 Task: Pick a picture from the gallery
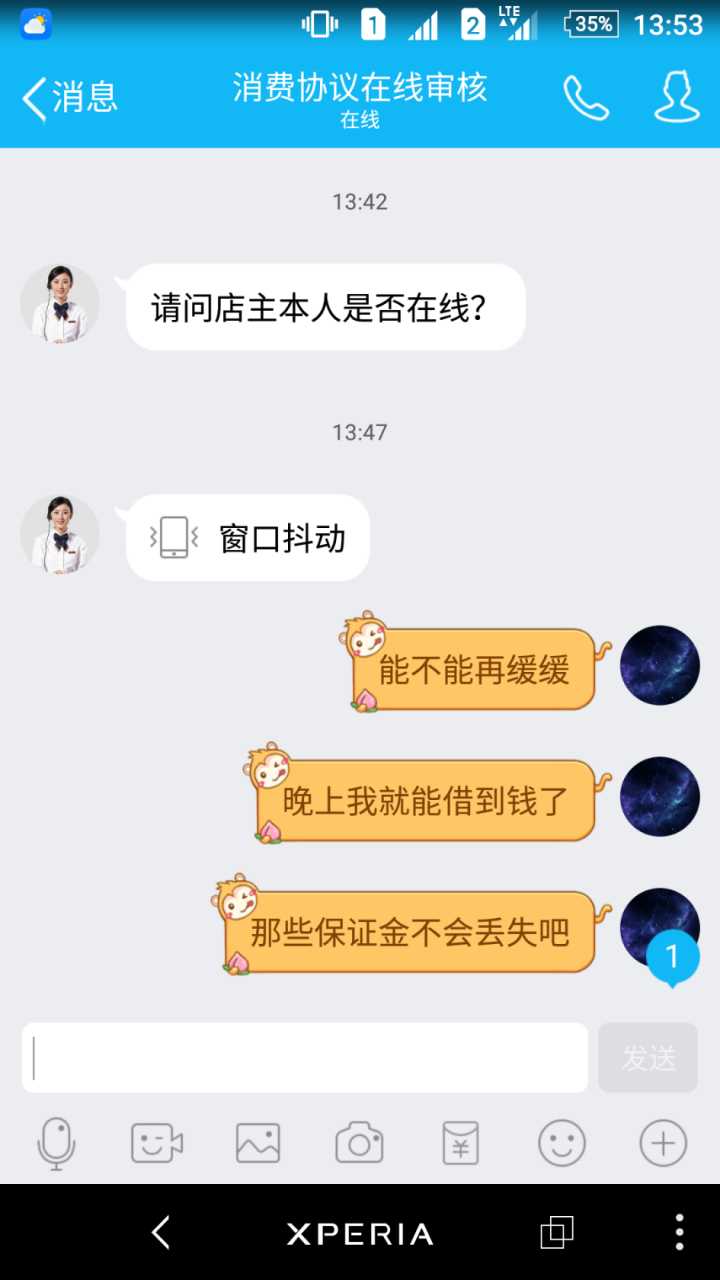[x=258, y=1143]
